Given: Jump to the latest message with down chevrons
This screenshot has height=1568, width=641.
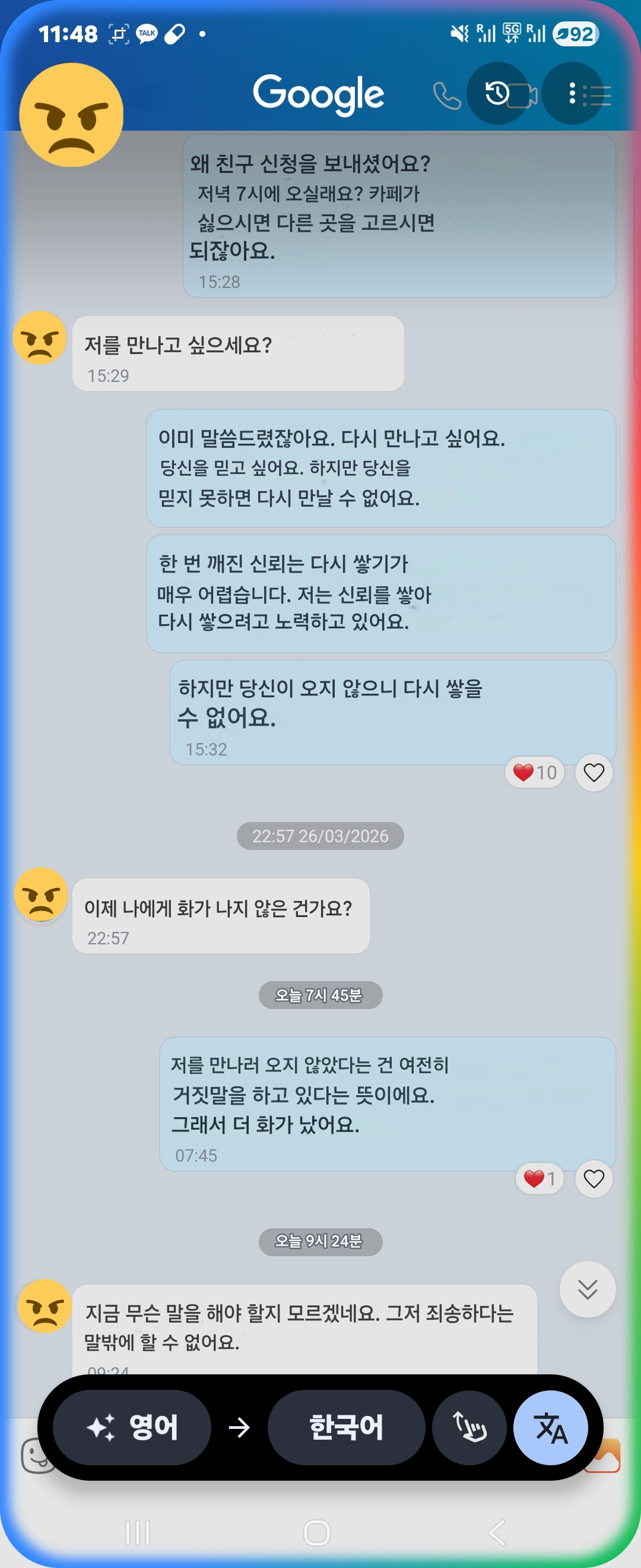Looking at the screenshot, I should (x=587, y=1289).
